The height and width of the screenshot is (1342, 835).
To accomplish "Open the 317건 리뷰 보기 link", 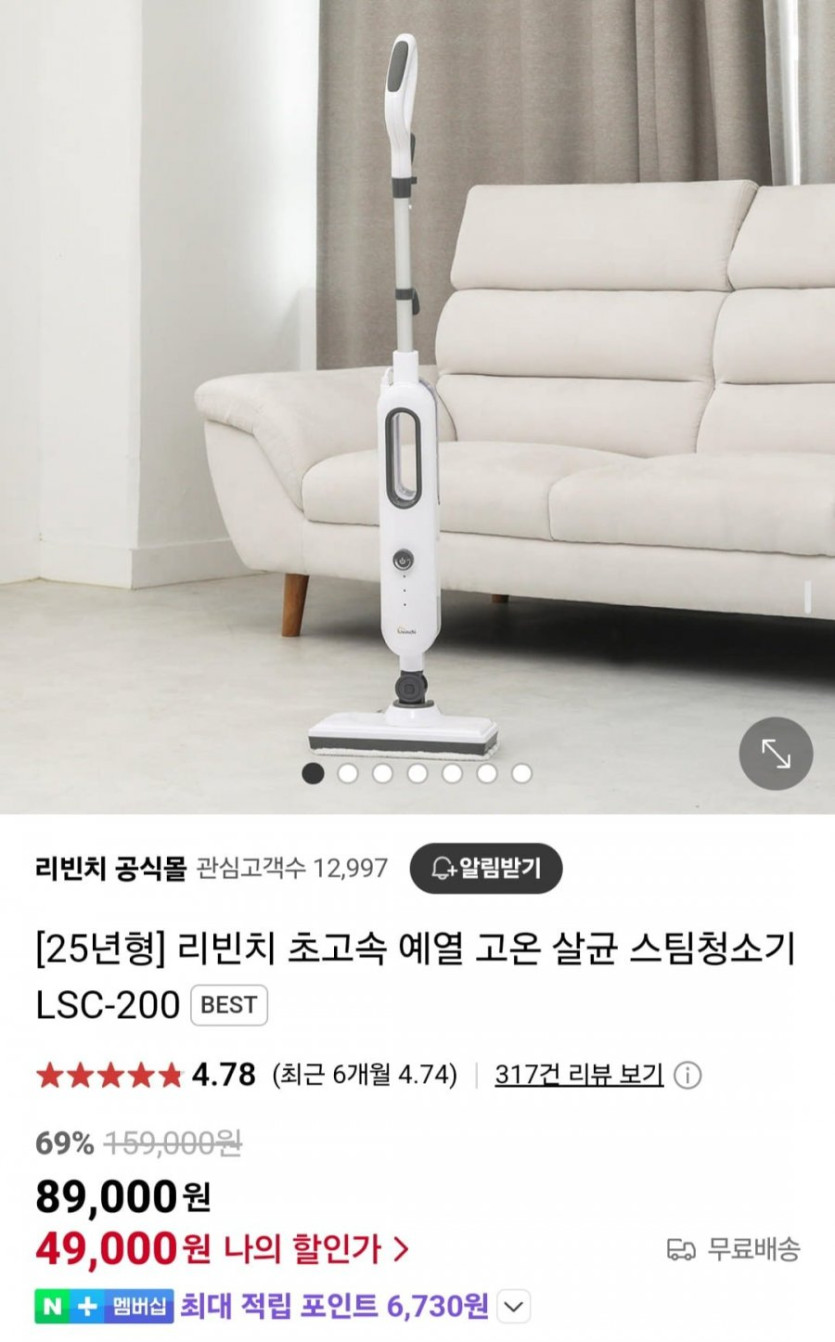I will pyautogui.click(x=578, y=1075).
